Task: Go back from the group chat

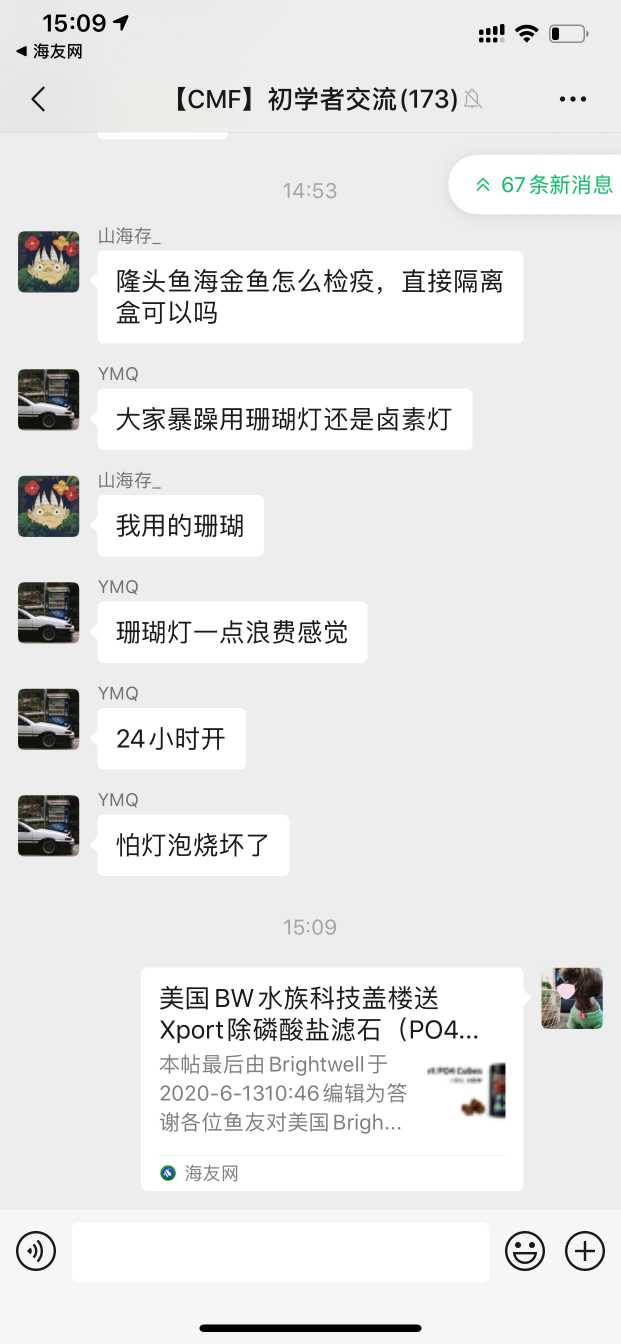Action: [x=38, y=99]
